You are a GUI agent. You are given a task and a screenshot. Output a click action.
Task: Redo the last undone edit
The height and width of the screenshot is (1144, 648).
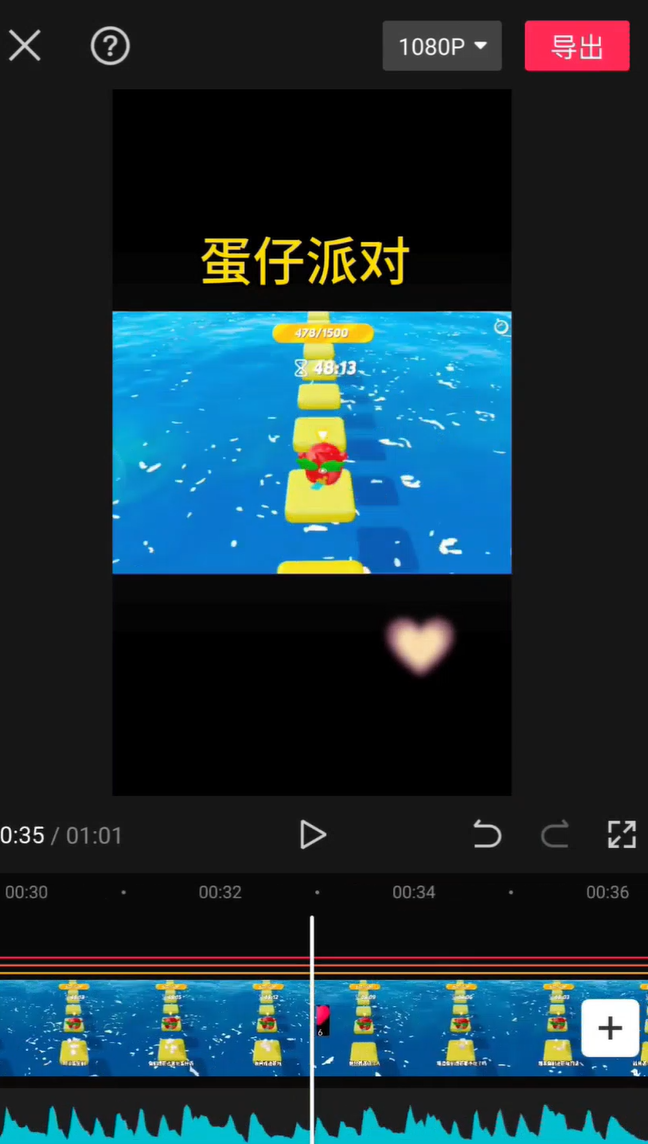(x=555, y=834)
